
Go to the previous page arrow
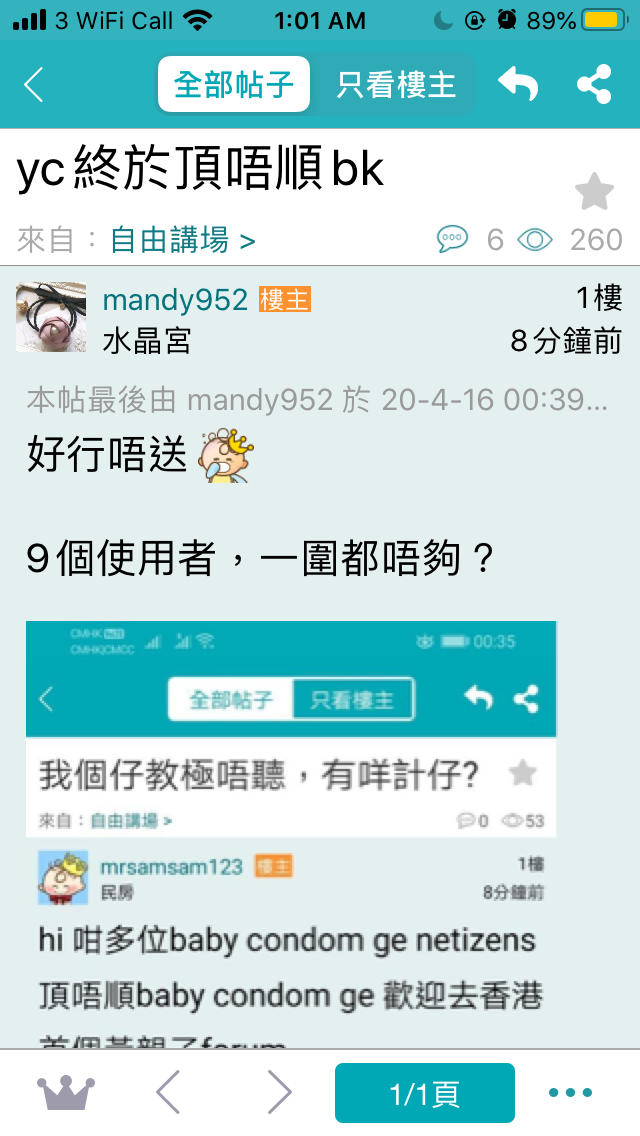pos(168,1093)
